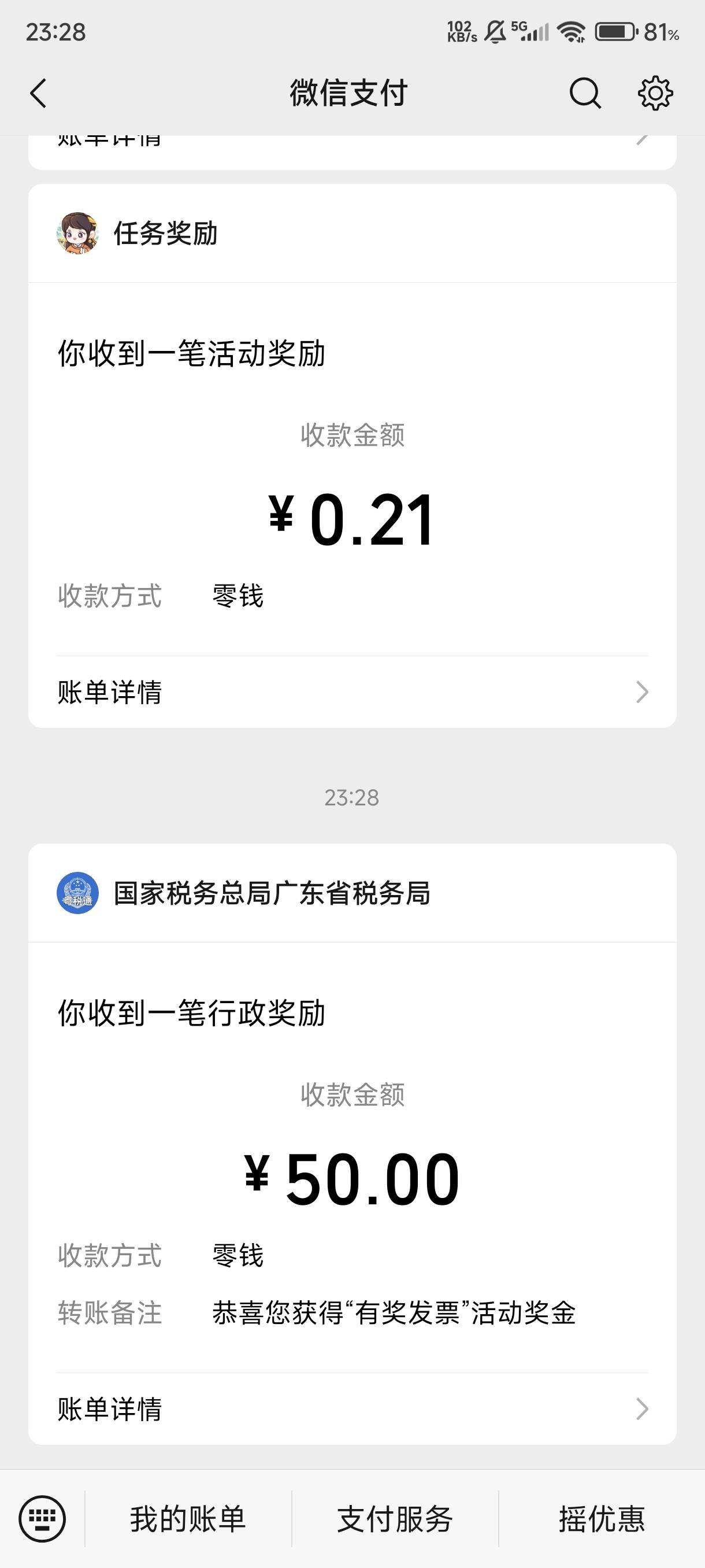The image size is (705, 1568).
Task: Open search in 微信支付
Action: [585, 93]
